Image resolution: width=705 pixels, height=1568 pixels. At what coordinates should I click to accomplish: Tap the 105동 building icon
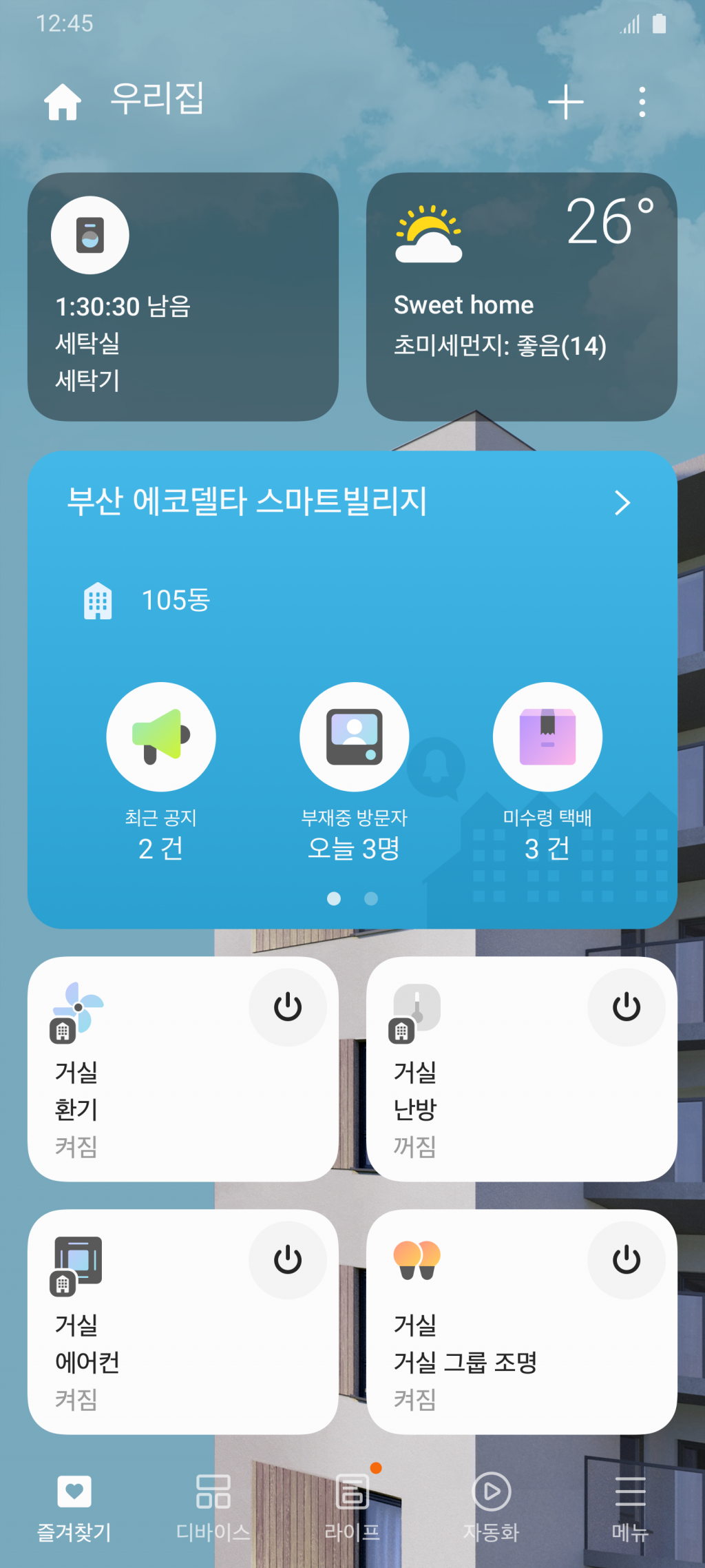point(98,600)
